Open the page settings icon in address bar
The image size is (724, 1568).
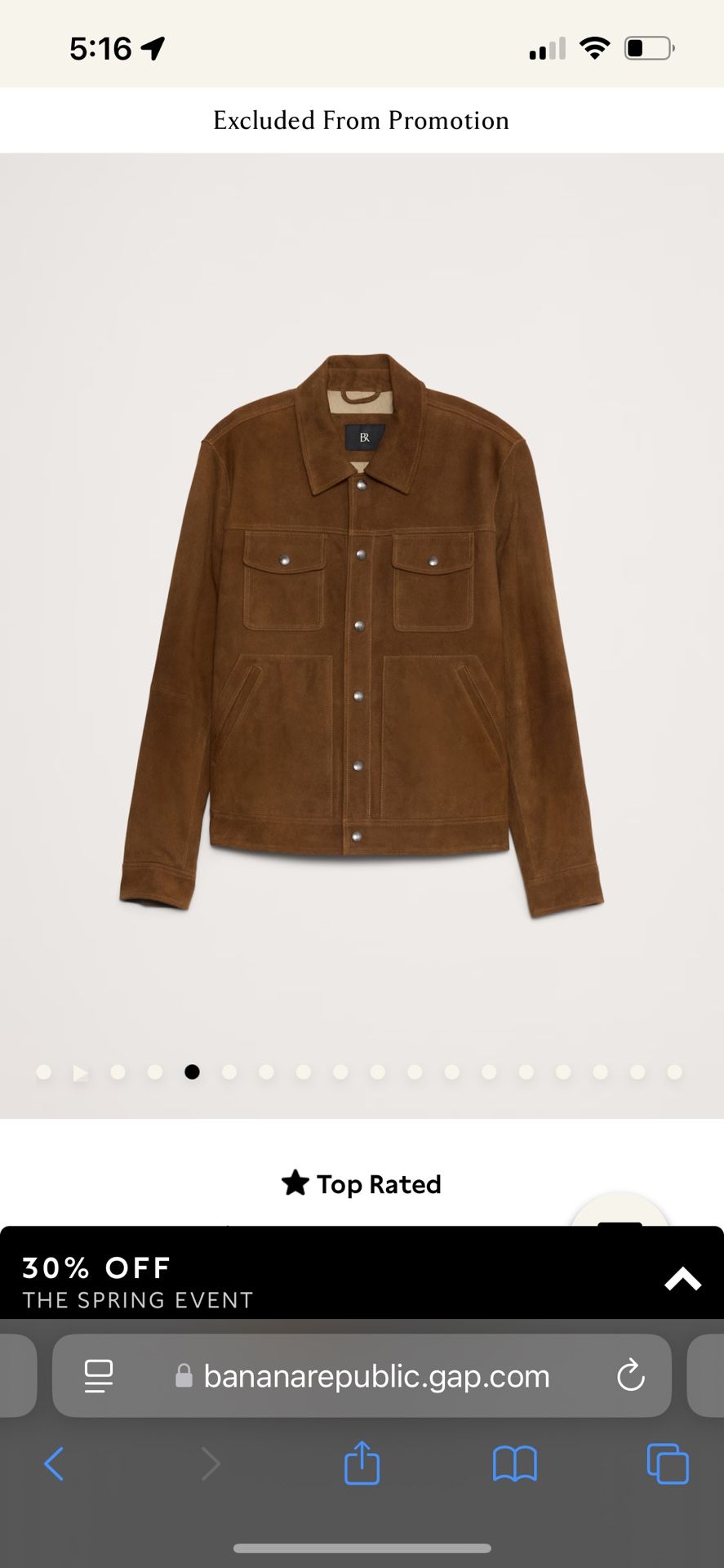(x=97, y=1376)
